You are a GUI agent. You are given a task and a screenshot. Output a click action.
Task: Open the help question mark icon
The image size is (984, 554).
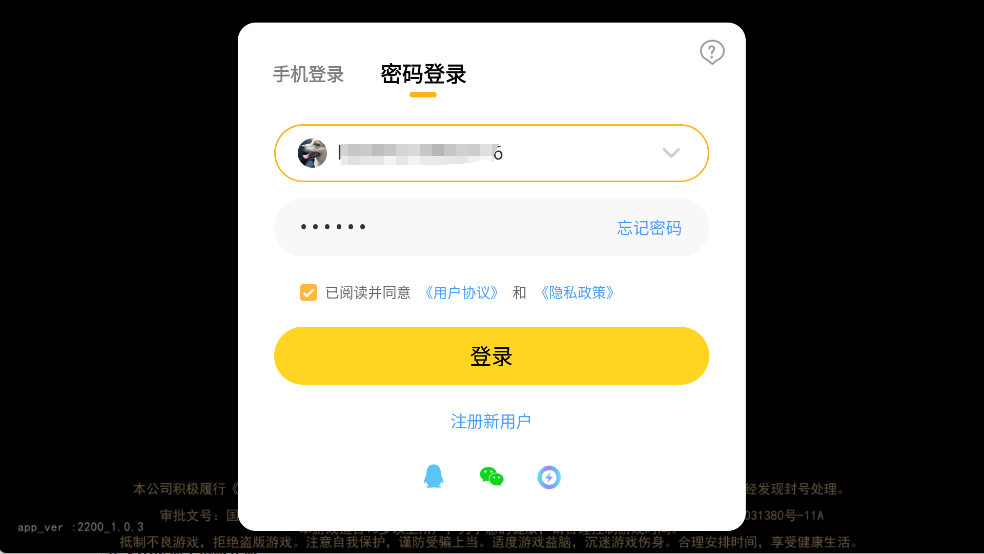tap(712, 52)
